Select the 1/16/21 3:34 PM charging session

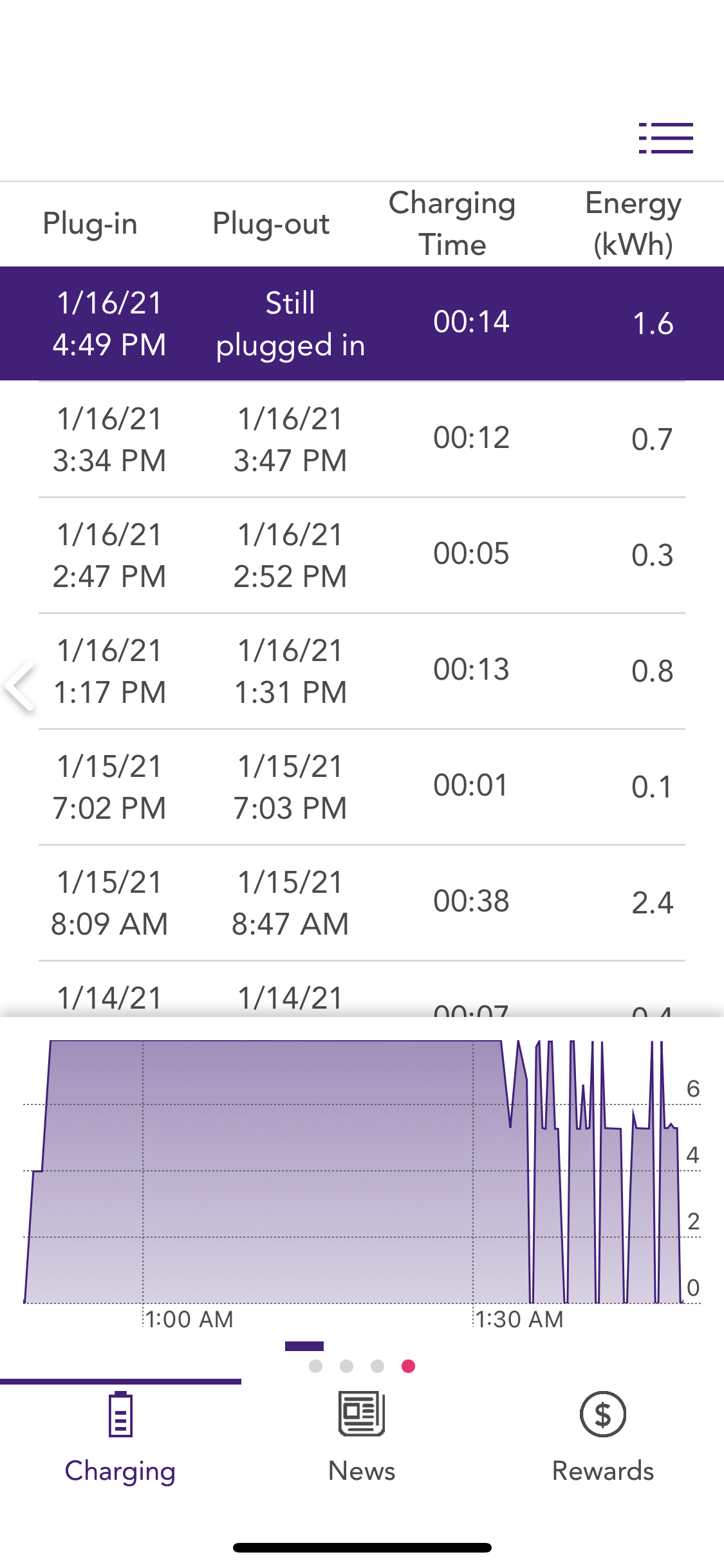[x=362, y=439]
